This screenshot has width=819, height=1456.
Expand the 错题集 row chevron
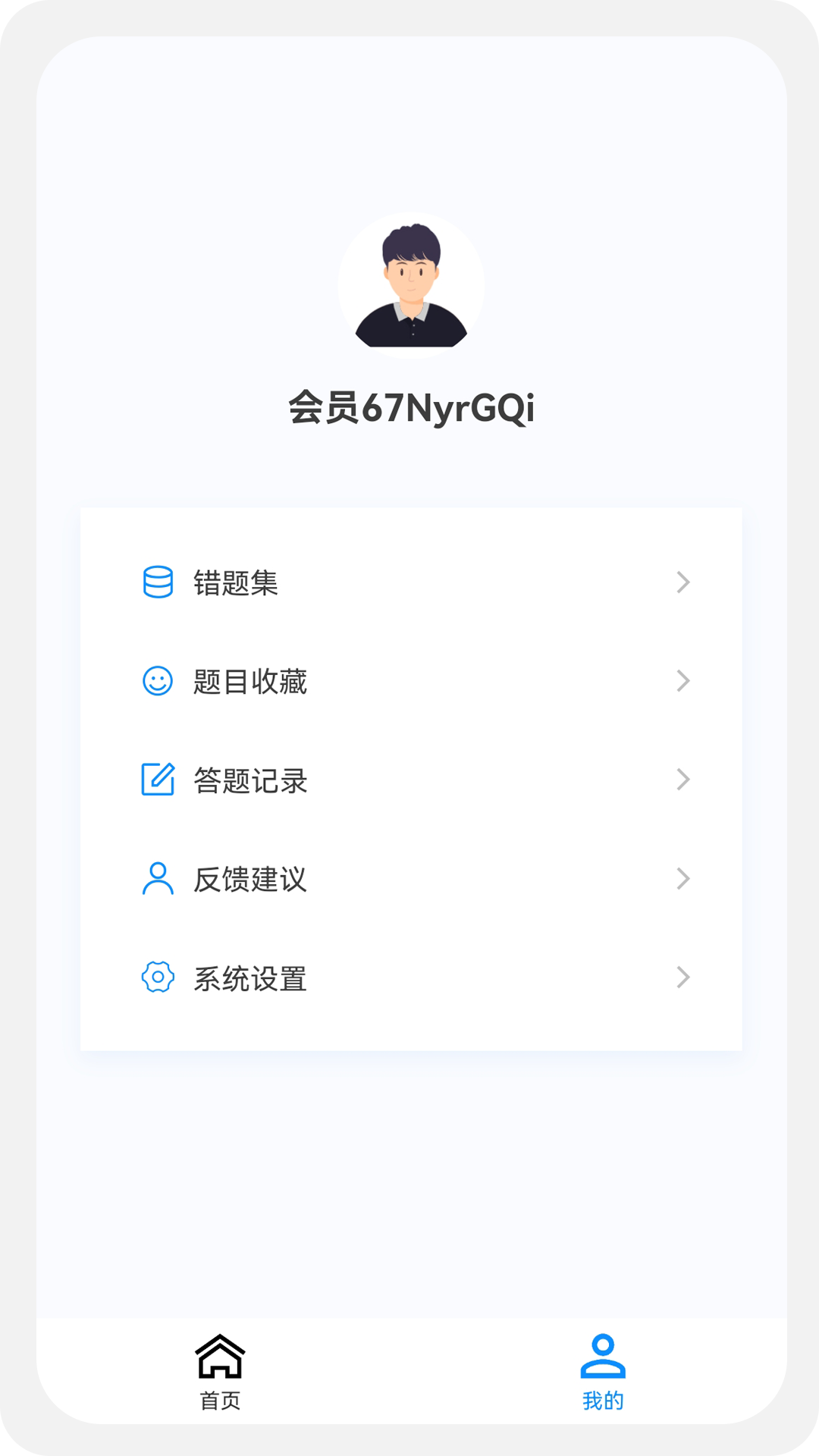[x=683, y=582]
